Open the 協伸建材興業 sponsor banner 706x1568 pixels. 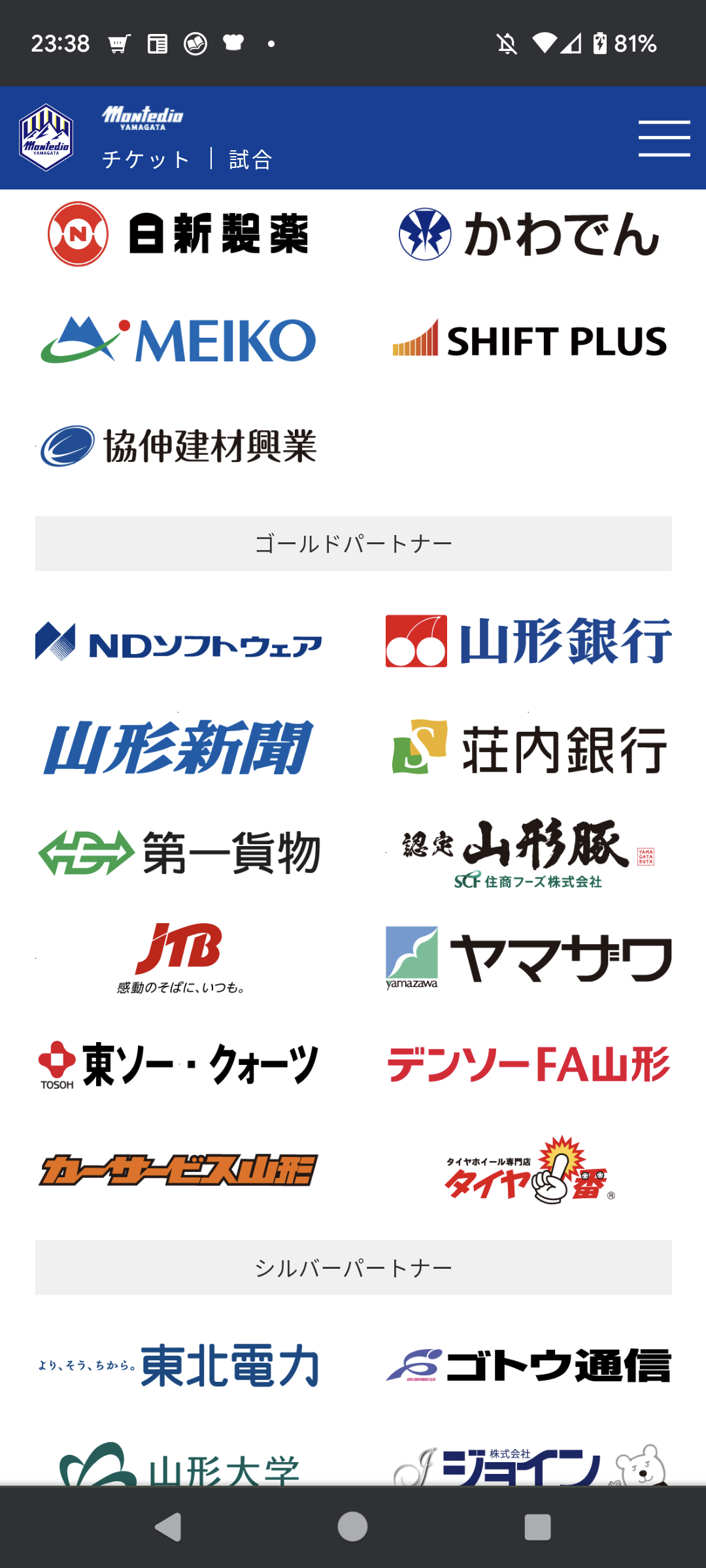(178, 446)
